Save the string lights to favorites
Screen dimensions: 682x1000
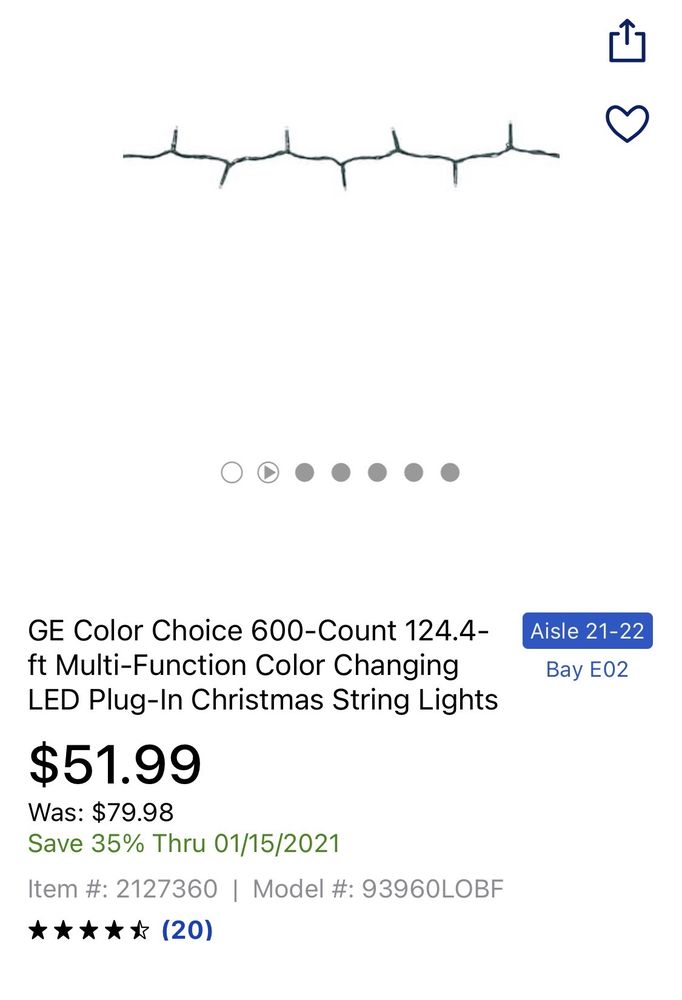(627, 124)
